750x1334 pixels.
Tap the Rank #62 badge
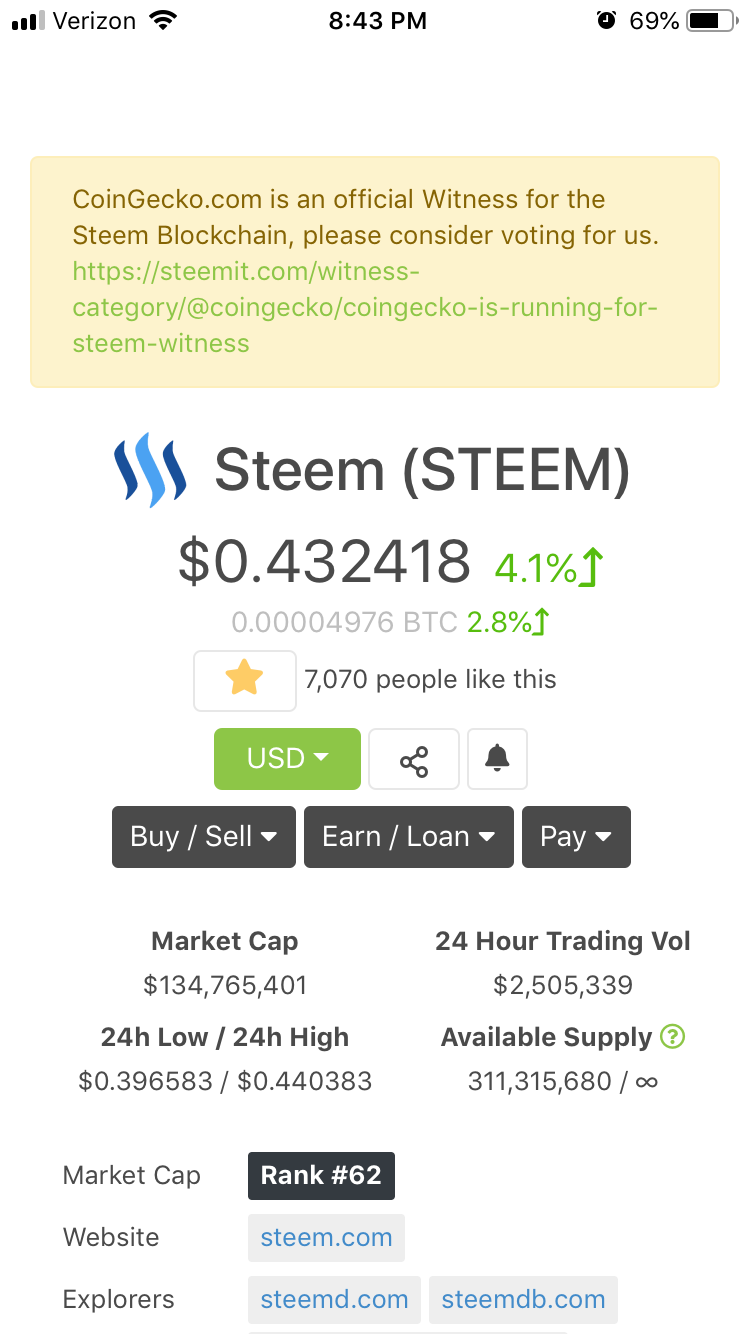tap(321, 1175)
